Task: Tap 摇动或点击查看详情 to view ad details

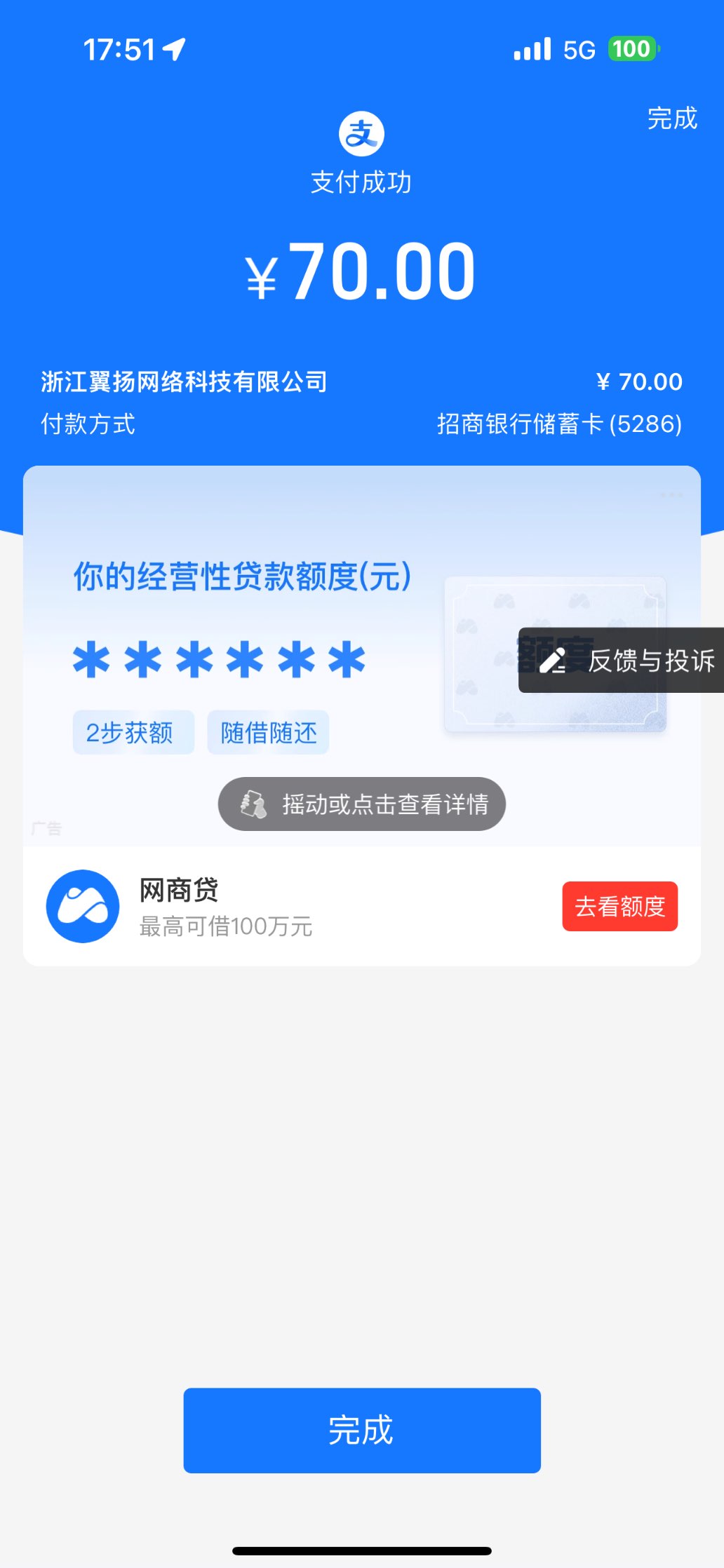Action: pos(361,804)
